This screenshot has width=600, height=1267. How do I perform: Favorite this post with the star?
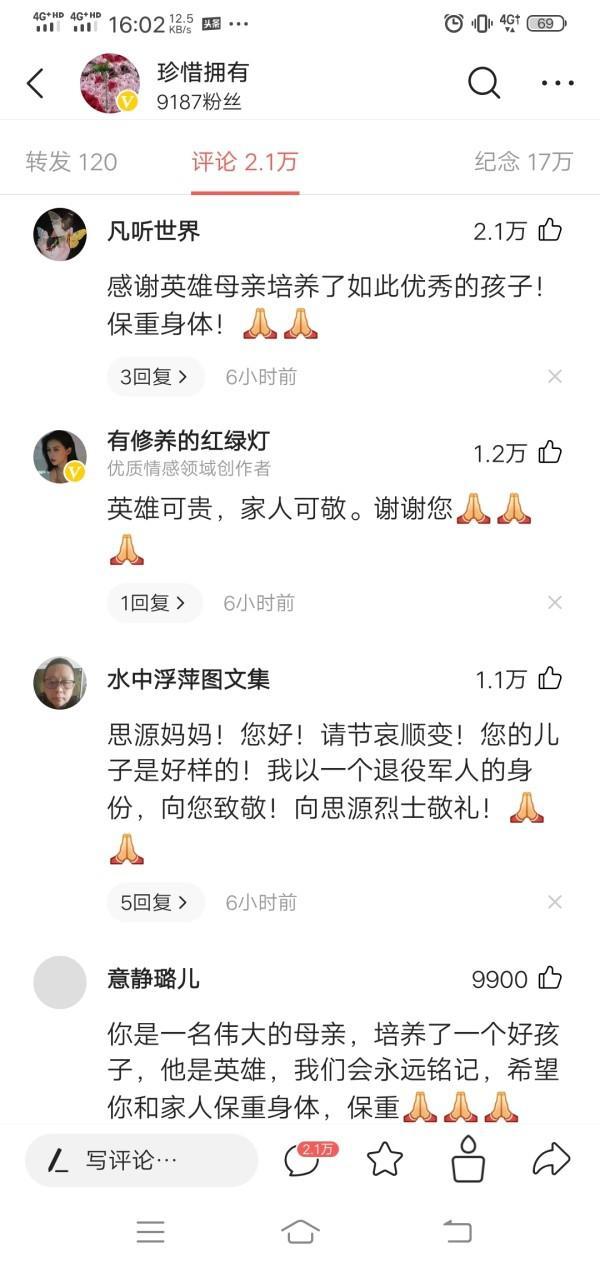[x=385, y=1160]
